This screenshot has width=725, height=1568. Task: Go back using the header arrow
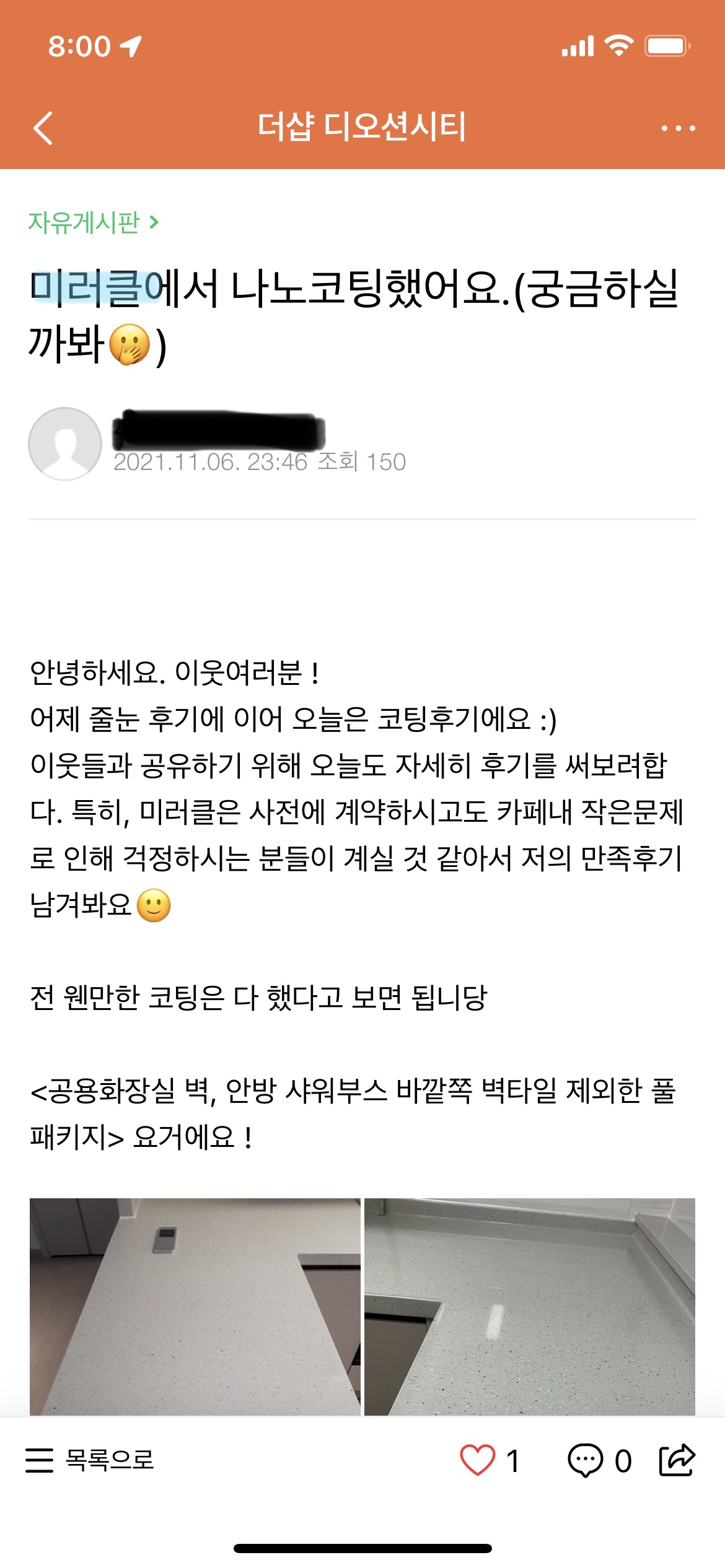pos(43,128)
